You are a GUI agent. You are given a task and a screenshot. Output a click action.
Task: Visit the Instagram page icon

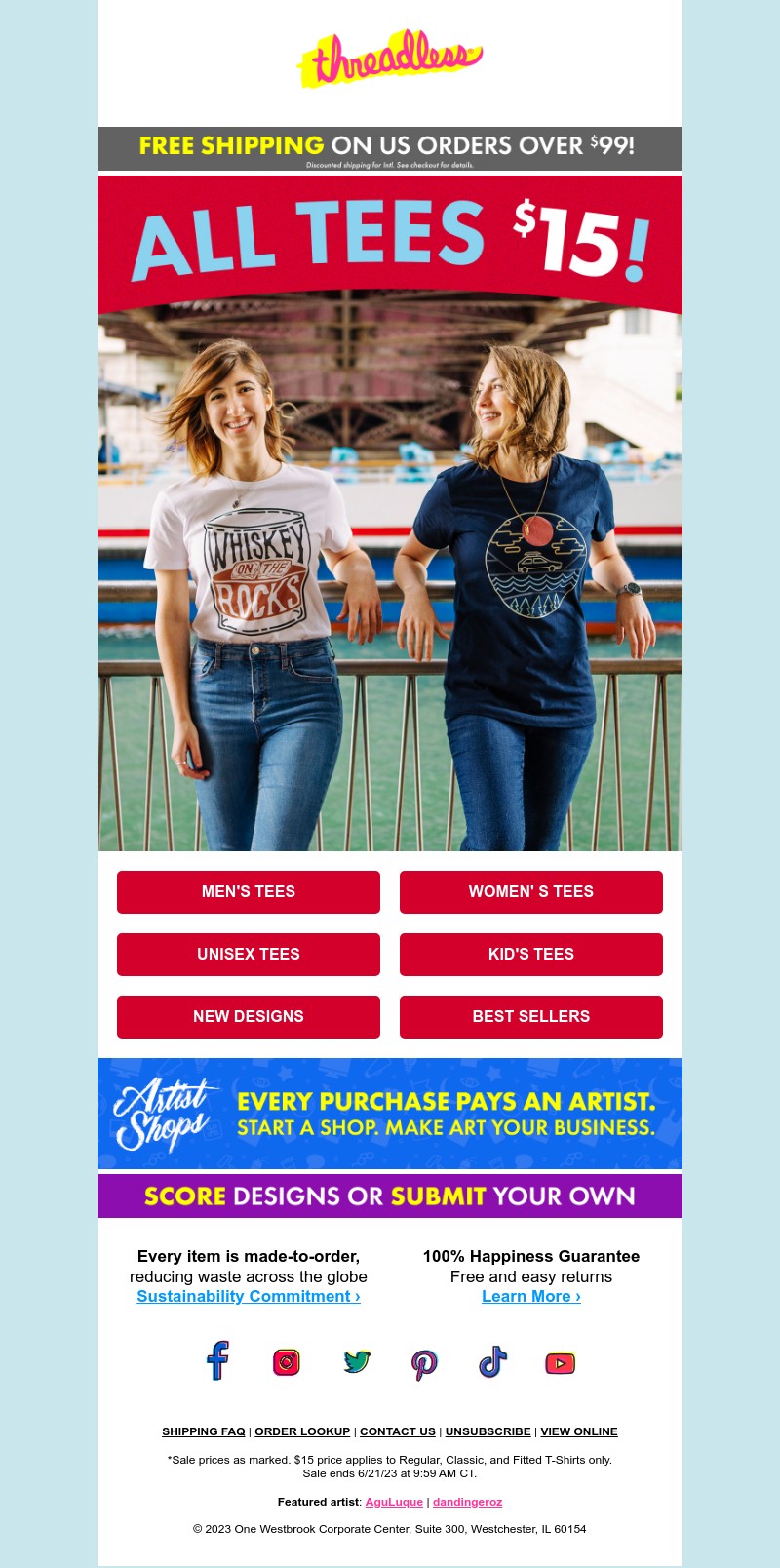pyautogui.click(x=287, y=1362)
